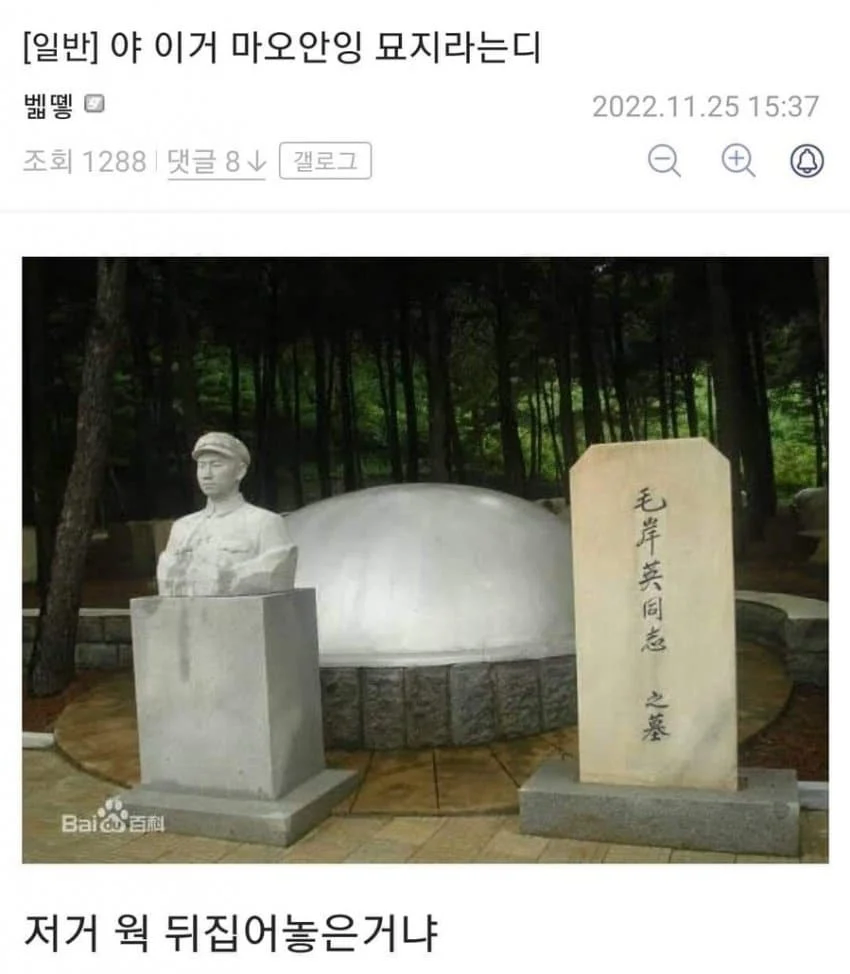This screenshot has height=974, width=850.
Task: Increase text size with the plus magnifier
Action: pyautogui.click(x=738, y=161)
